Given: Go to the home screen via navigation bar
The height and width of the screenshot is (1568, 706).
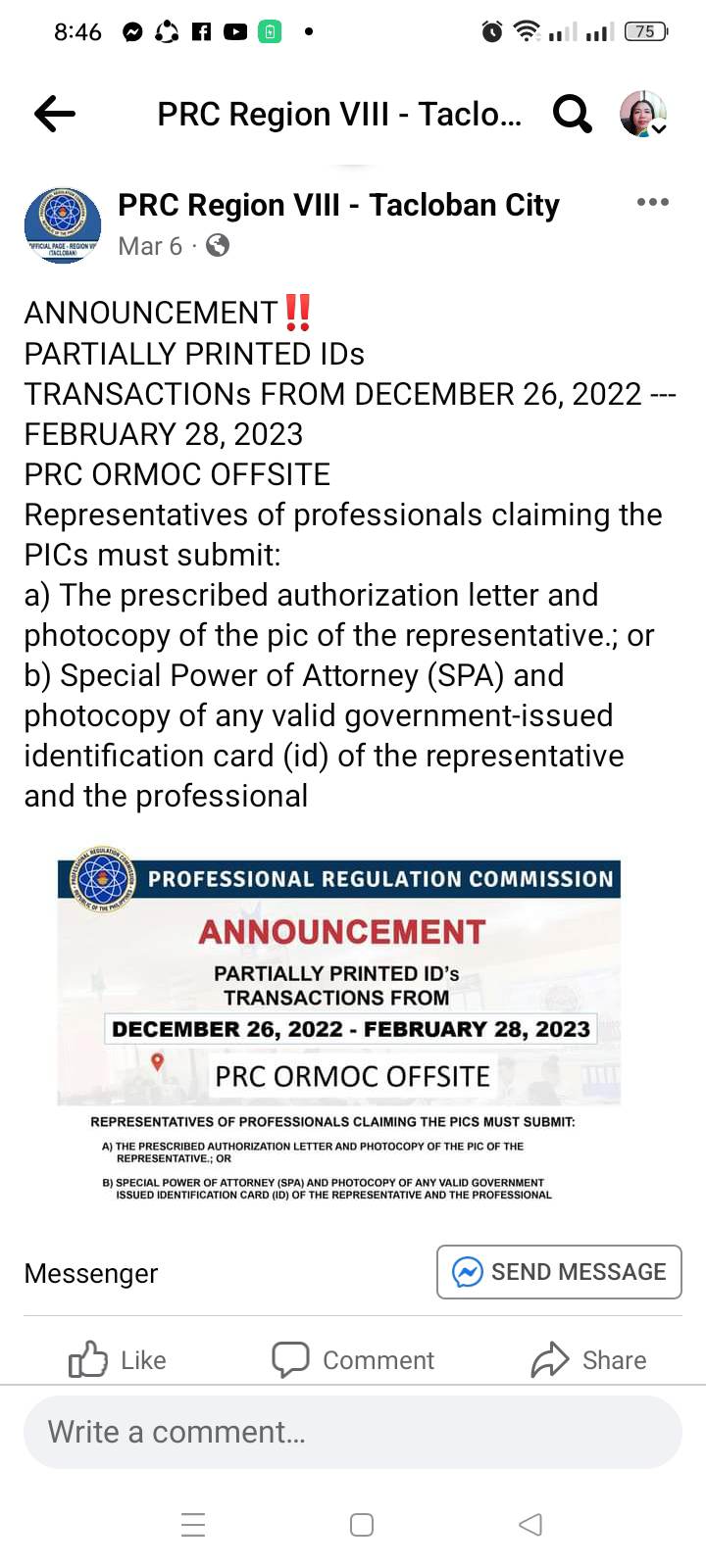Looking at the screenshot, I should (x=362, y=1525).
